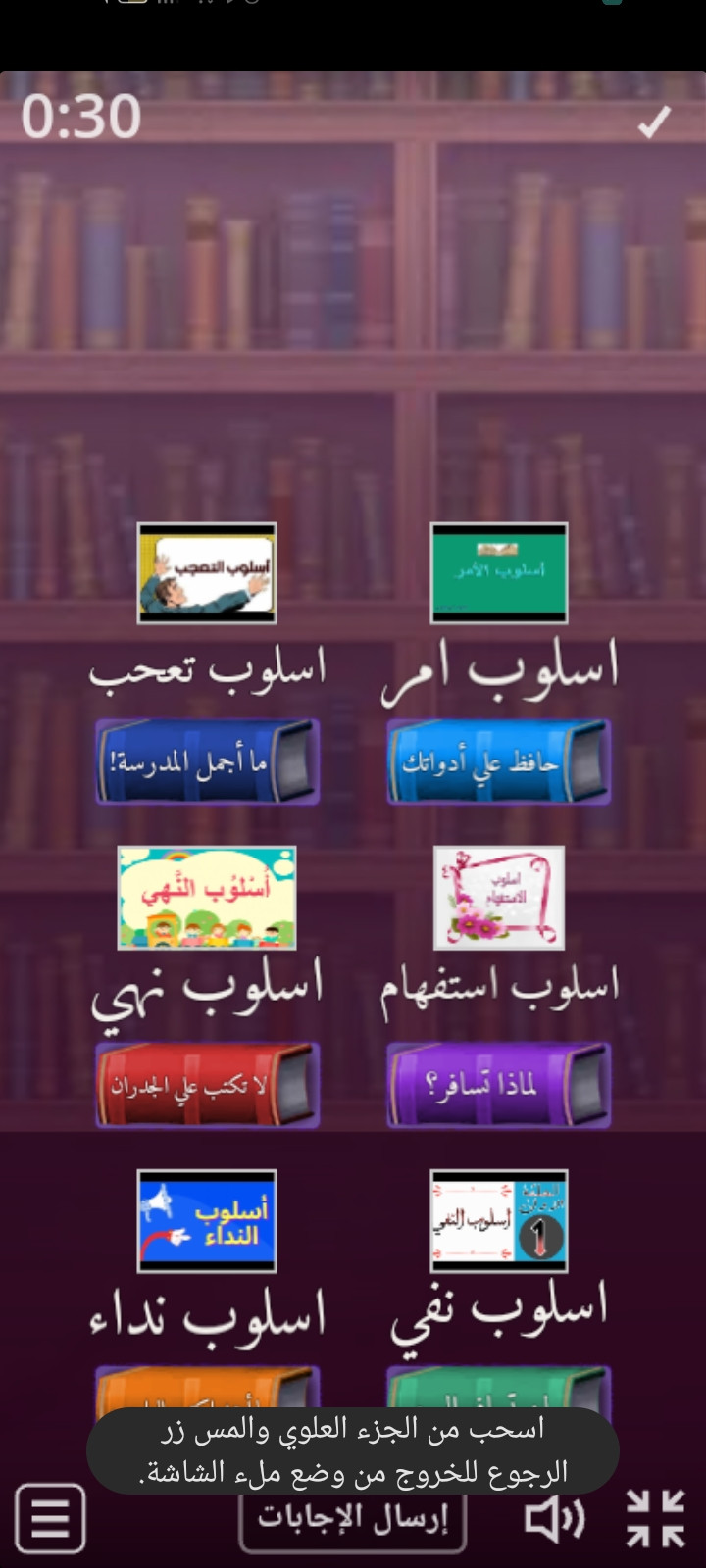
Task: Open the hamburger menu
Action: click(50, 1518)
